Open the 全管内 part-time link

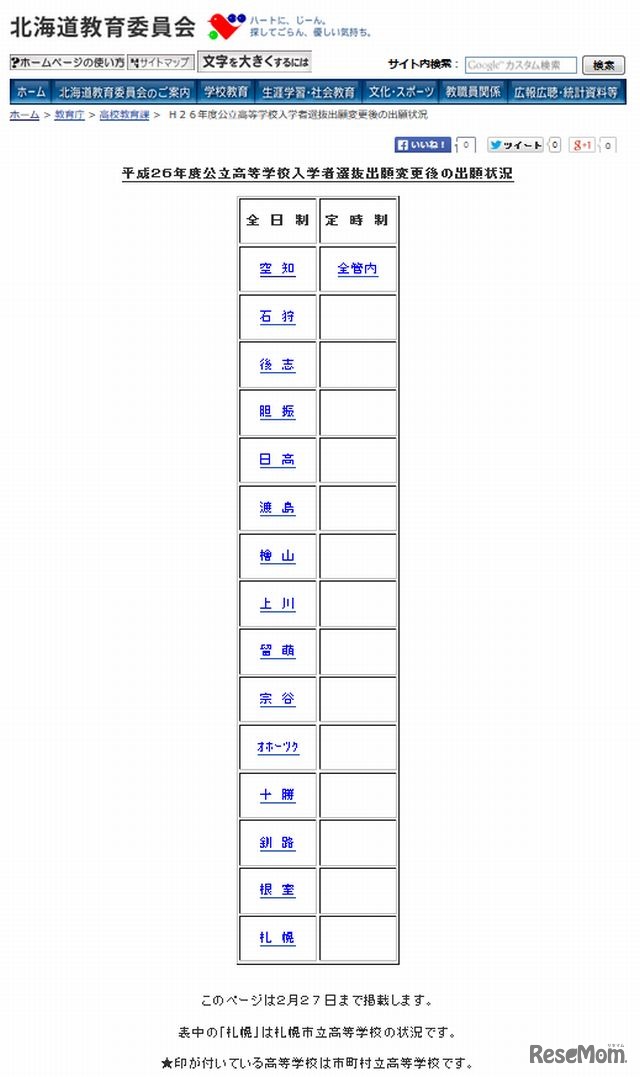click(x=357, y=269)
